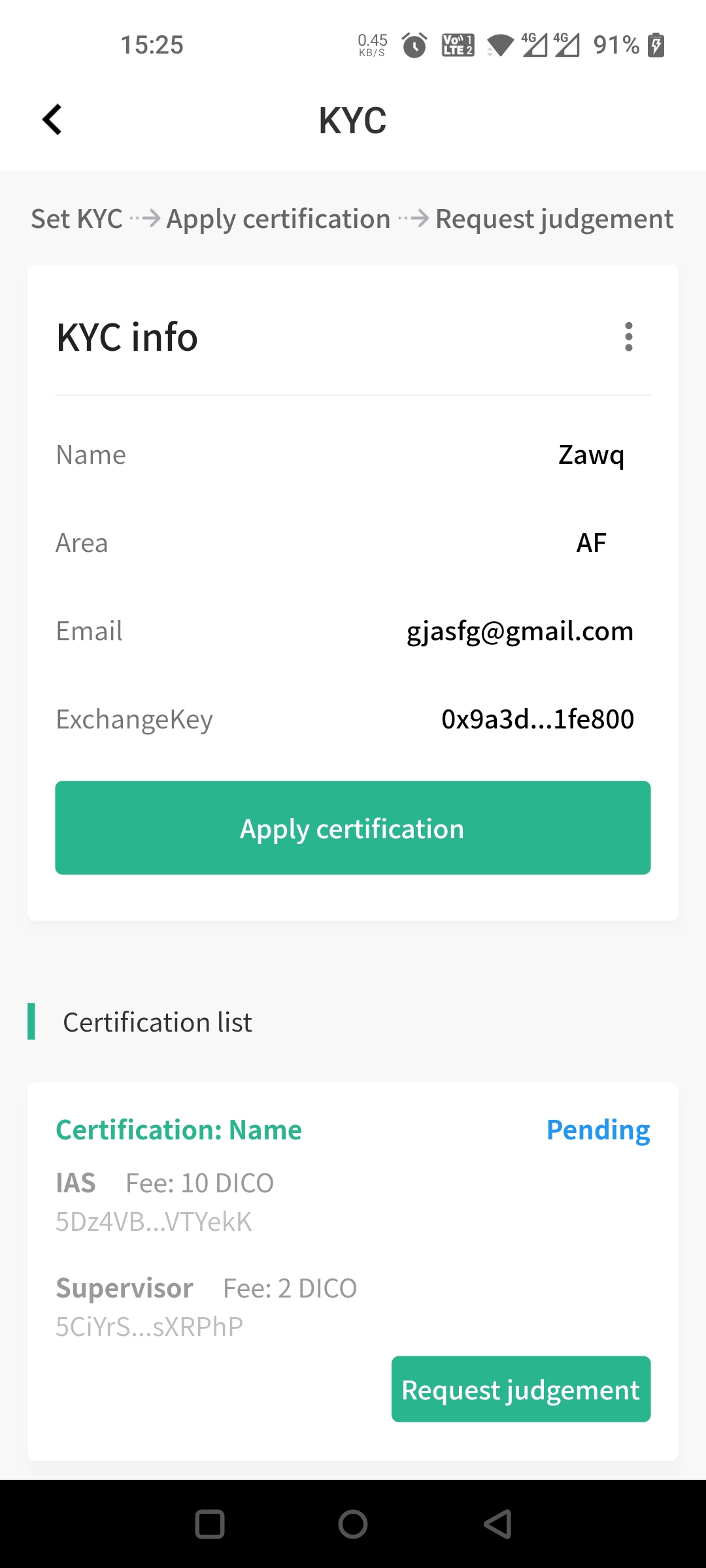The width and height of the screenshot is (706, 1568).
Task: Tap the Apply certification button
Action: pos(353,828)
